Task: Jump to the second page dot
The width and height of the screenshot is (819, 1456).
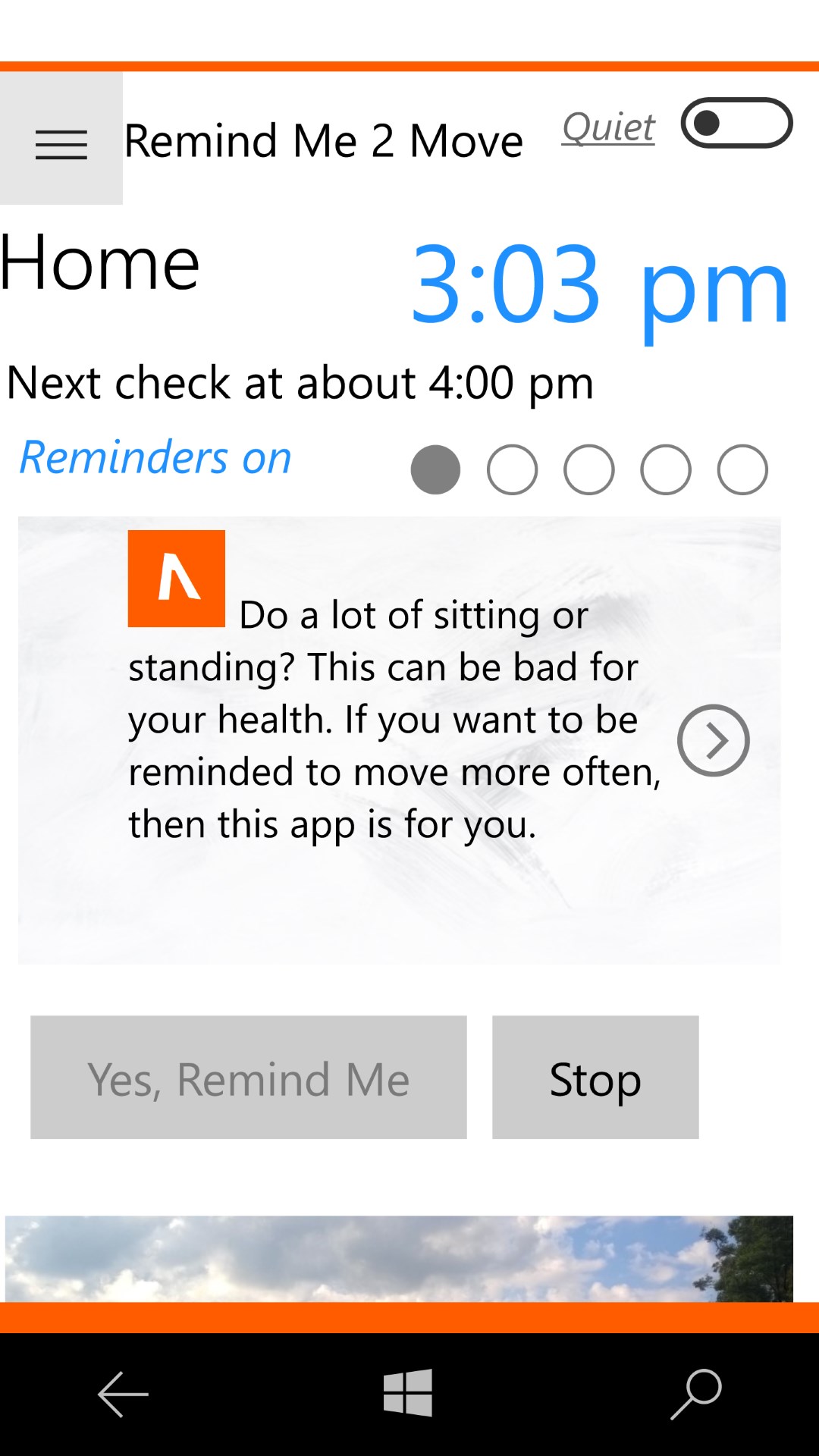Action: pyautogui.click(x=513, y=470)
